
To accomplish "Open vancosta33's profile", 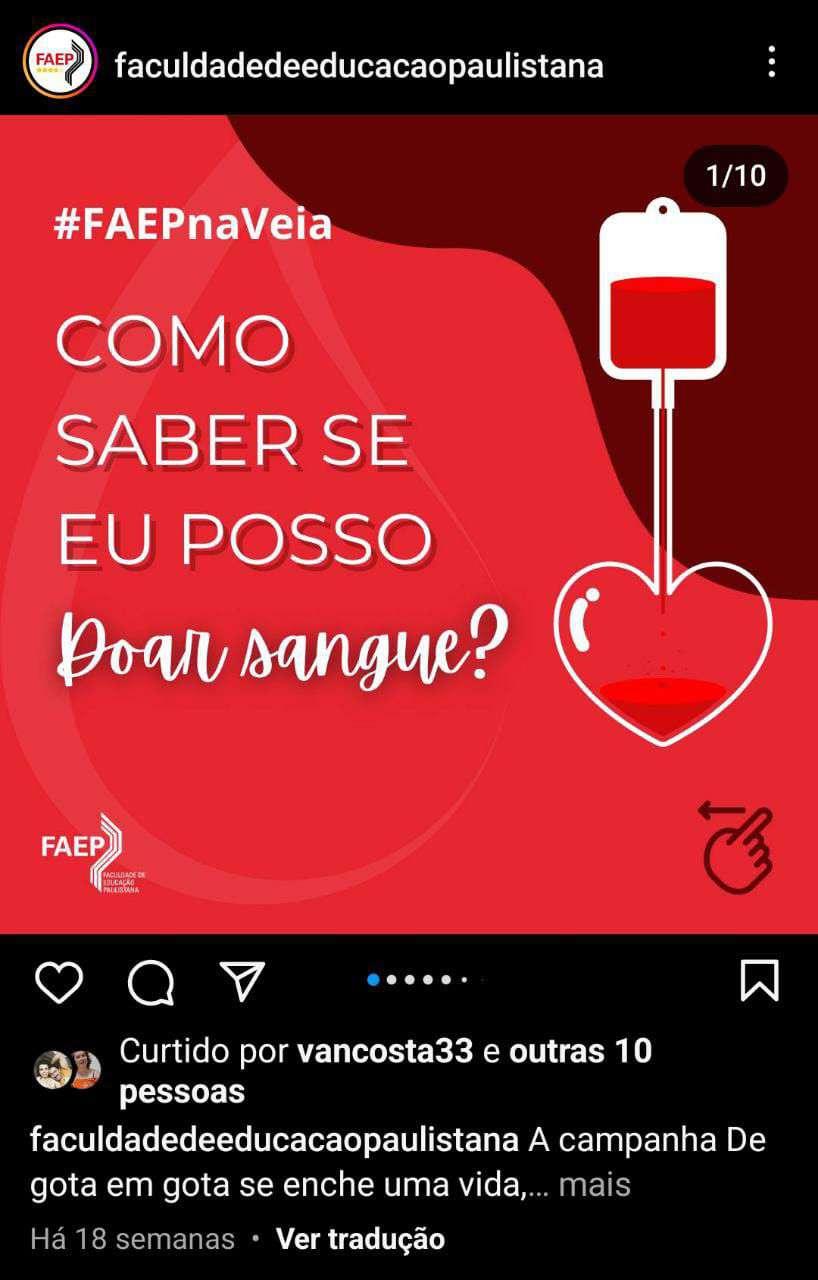I will (386, 1051).
